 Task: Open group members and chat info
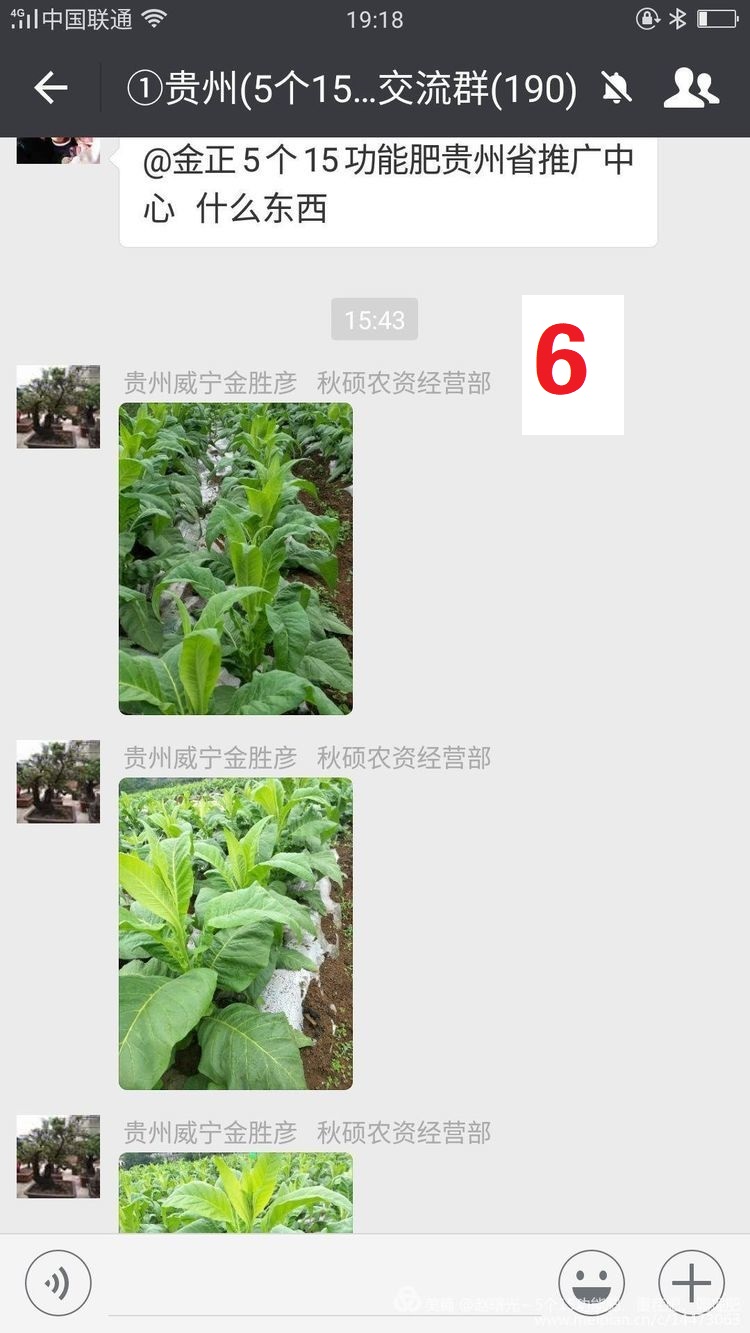691,88
